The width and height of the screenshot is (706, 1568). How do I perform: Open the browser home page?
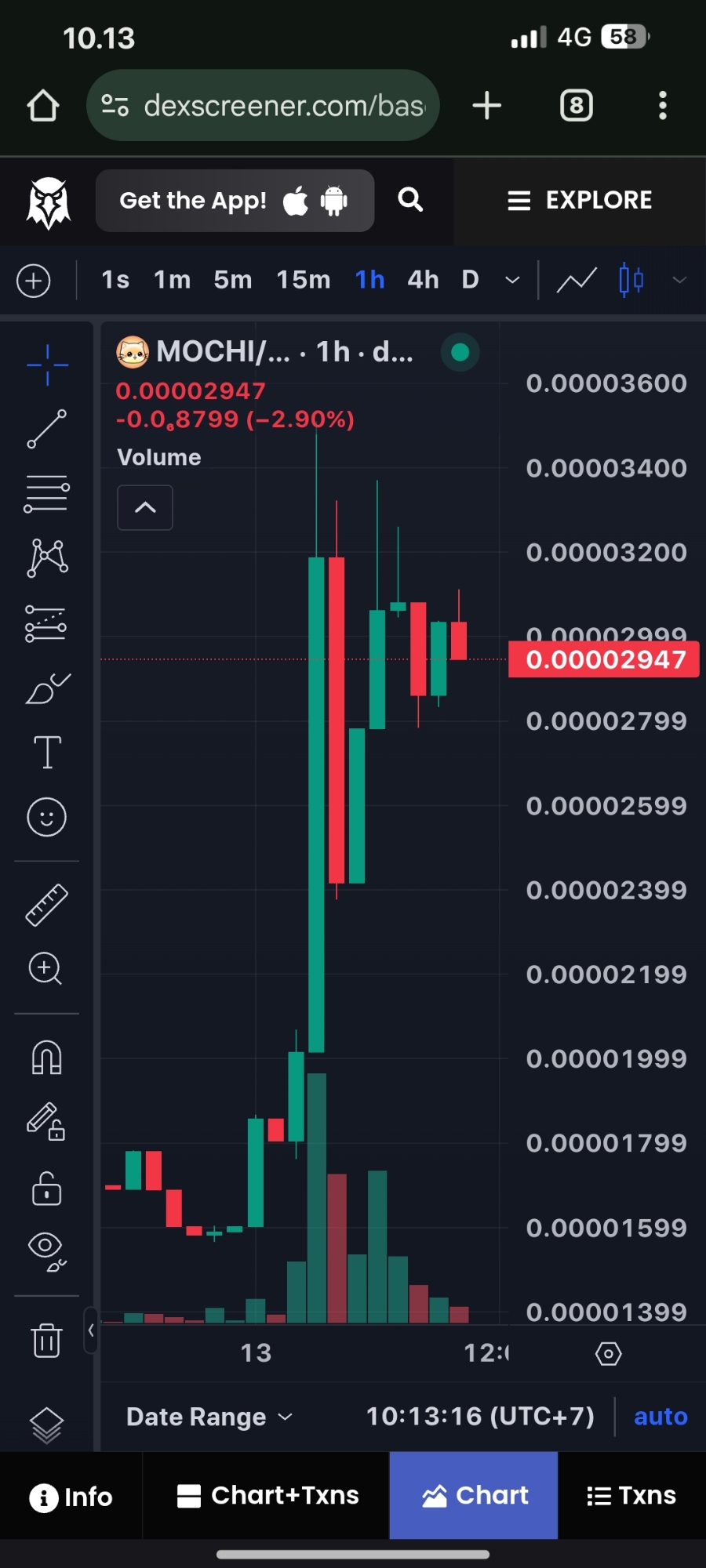pyautogui.click(x=43, y=106)
